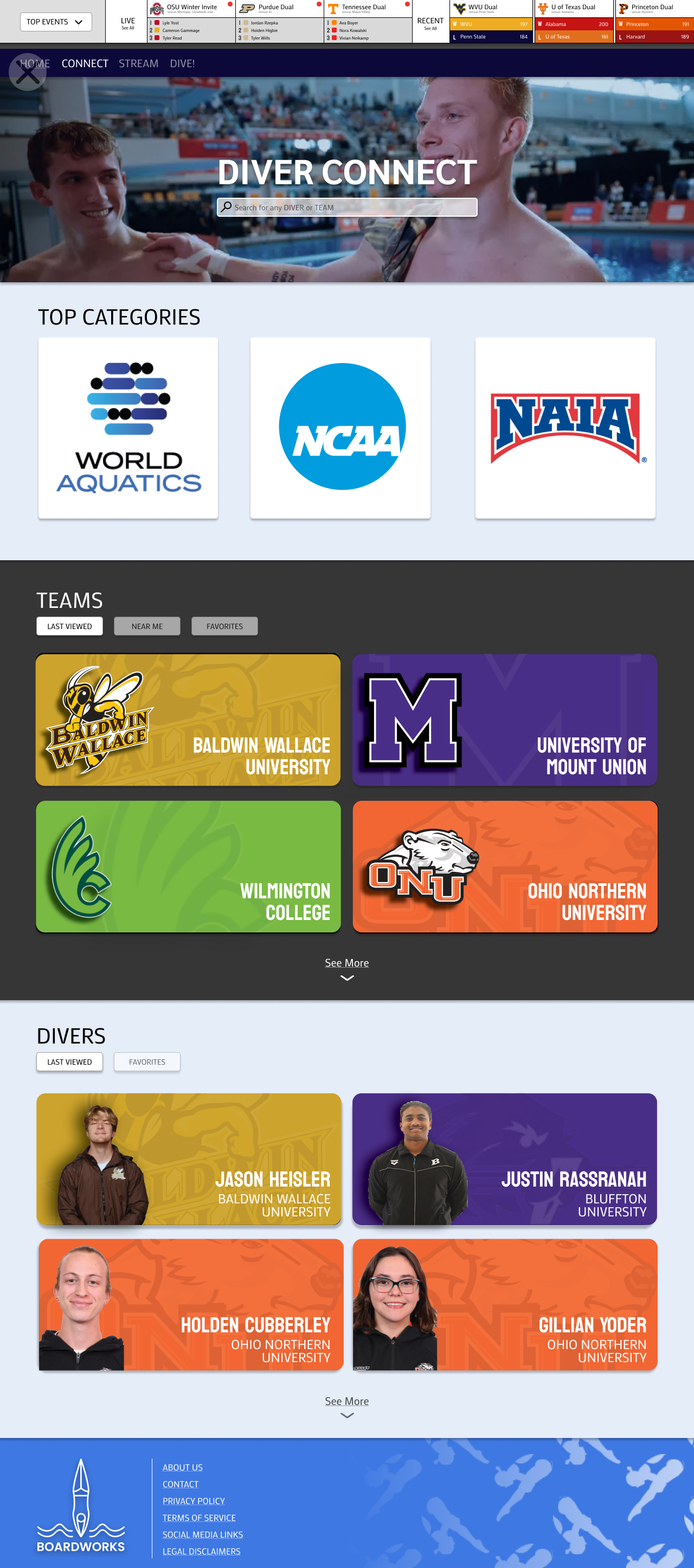Screen dimensions: 694x1568
Task: View Wilmington College team
Action: tap(188, 867)
